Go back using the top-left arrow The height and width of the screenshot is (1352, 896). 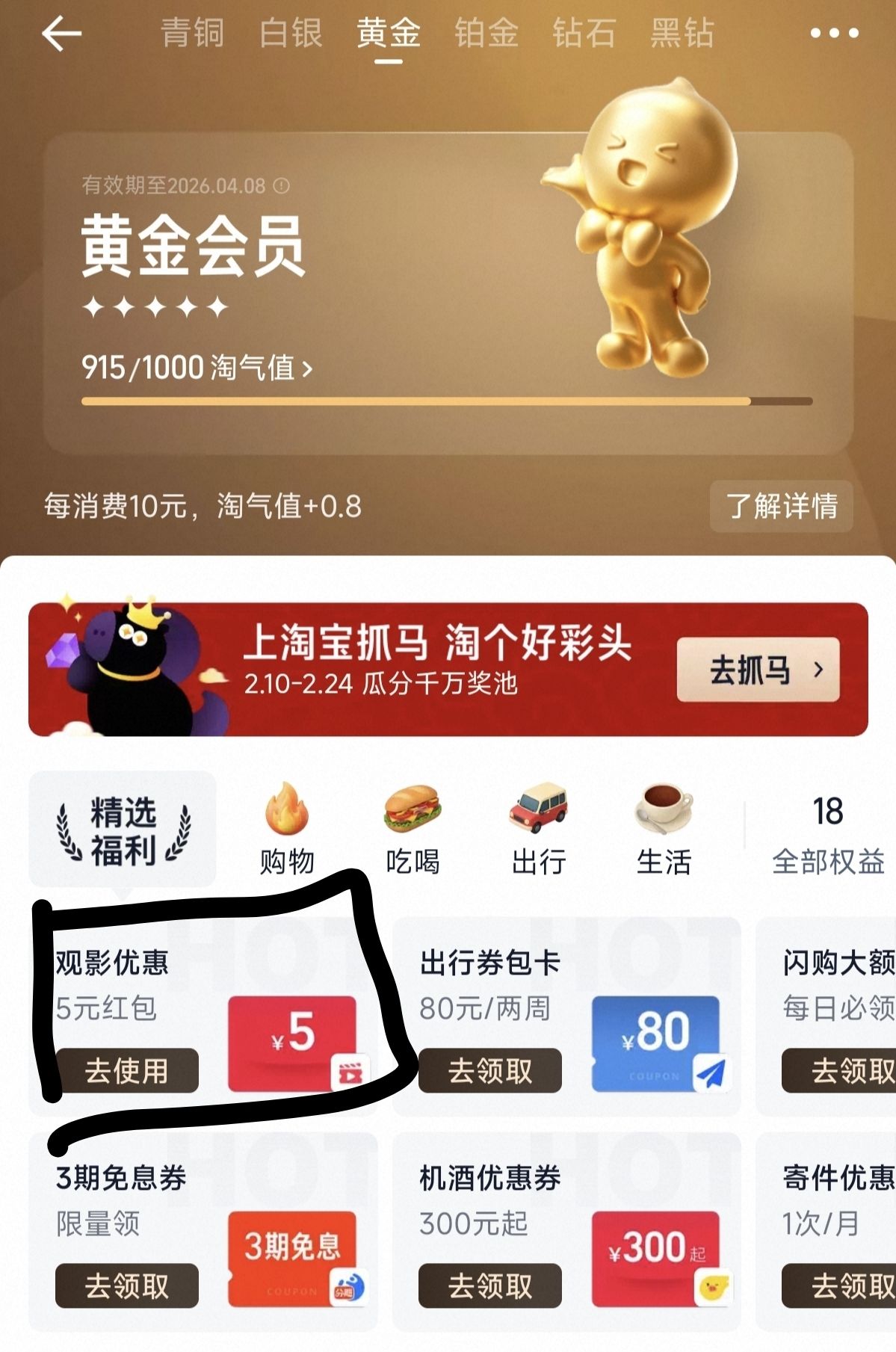point(61,34)
